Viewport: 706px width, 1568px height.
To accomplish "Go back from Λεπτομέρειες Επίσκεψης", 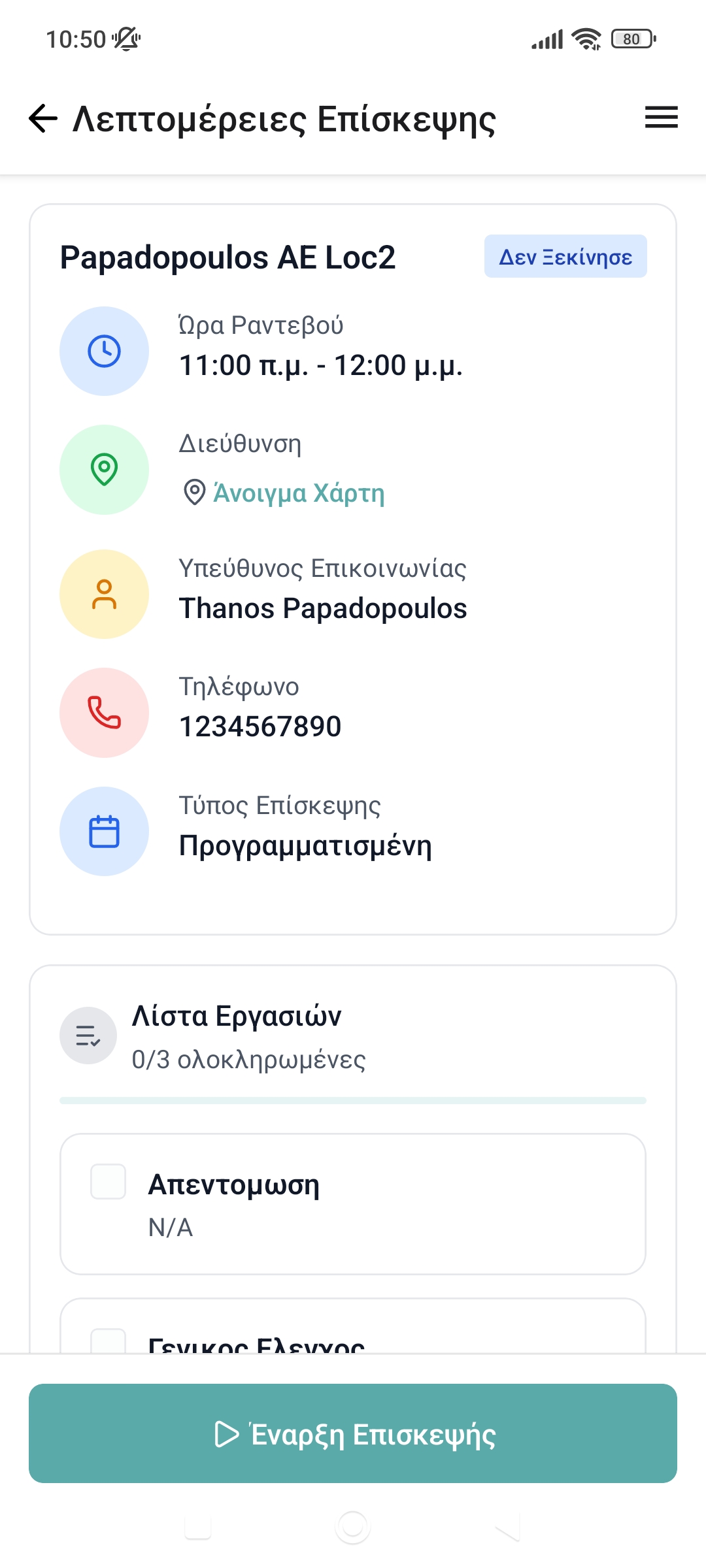I will (43, 118).
